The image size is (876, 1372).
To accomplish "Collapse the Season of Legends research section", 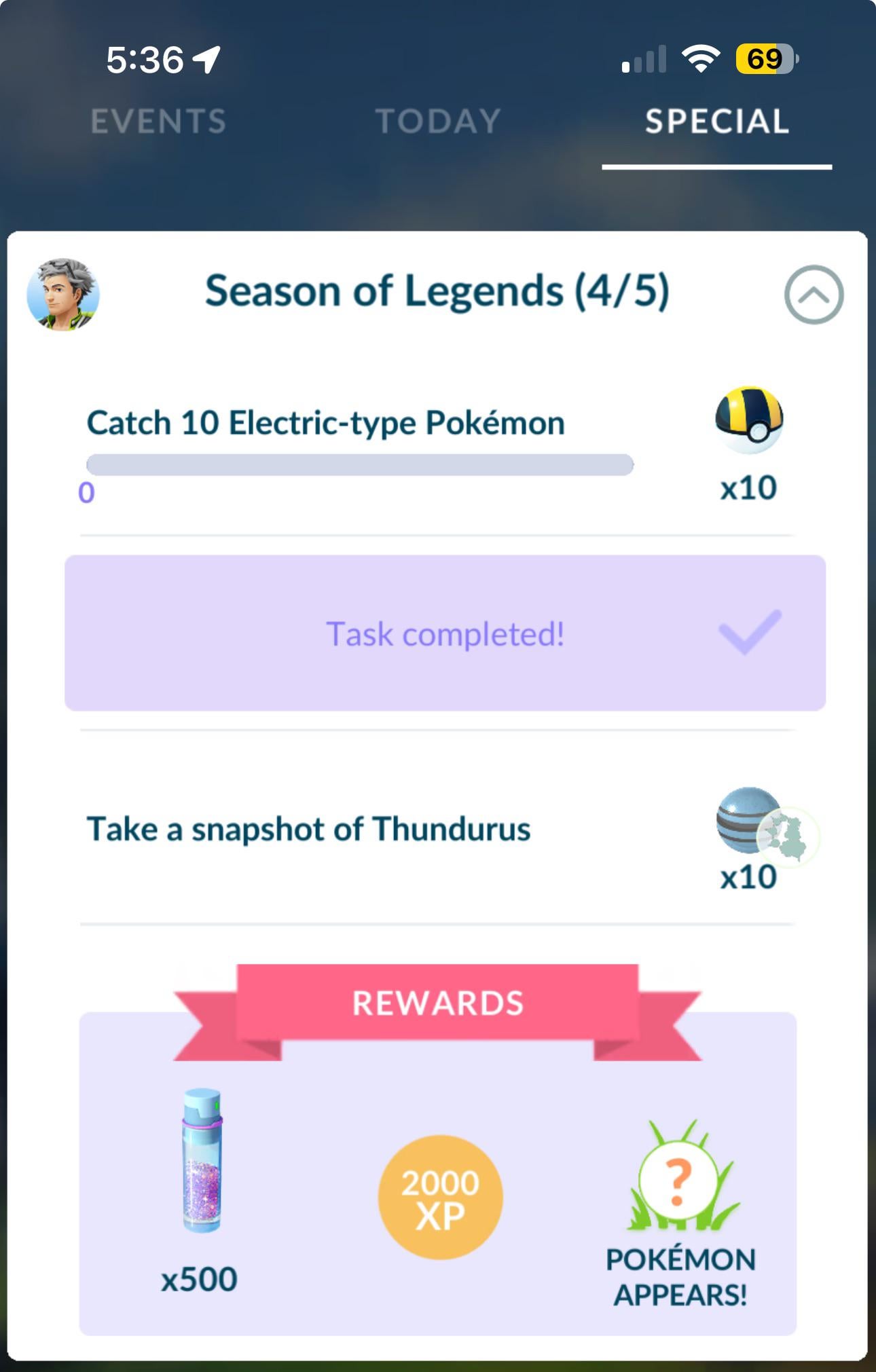I will 813,295.
